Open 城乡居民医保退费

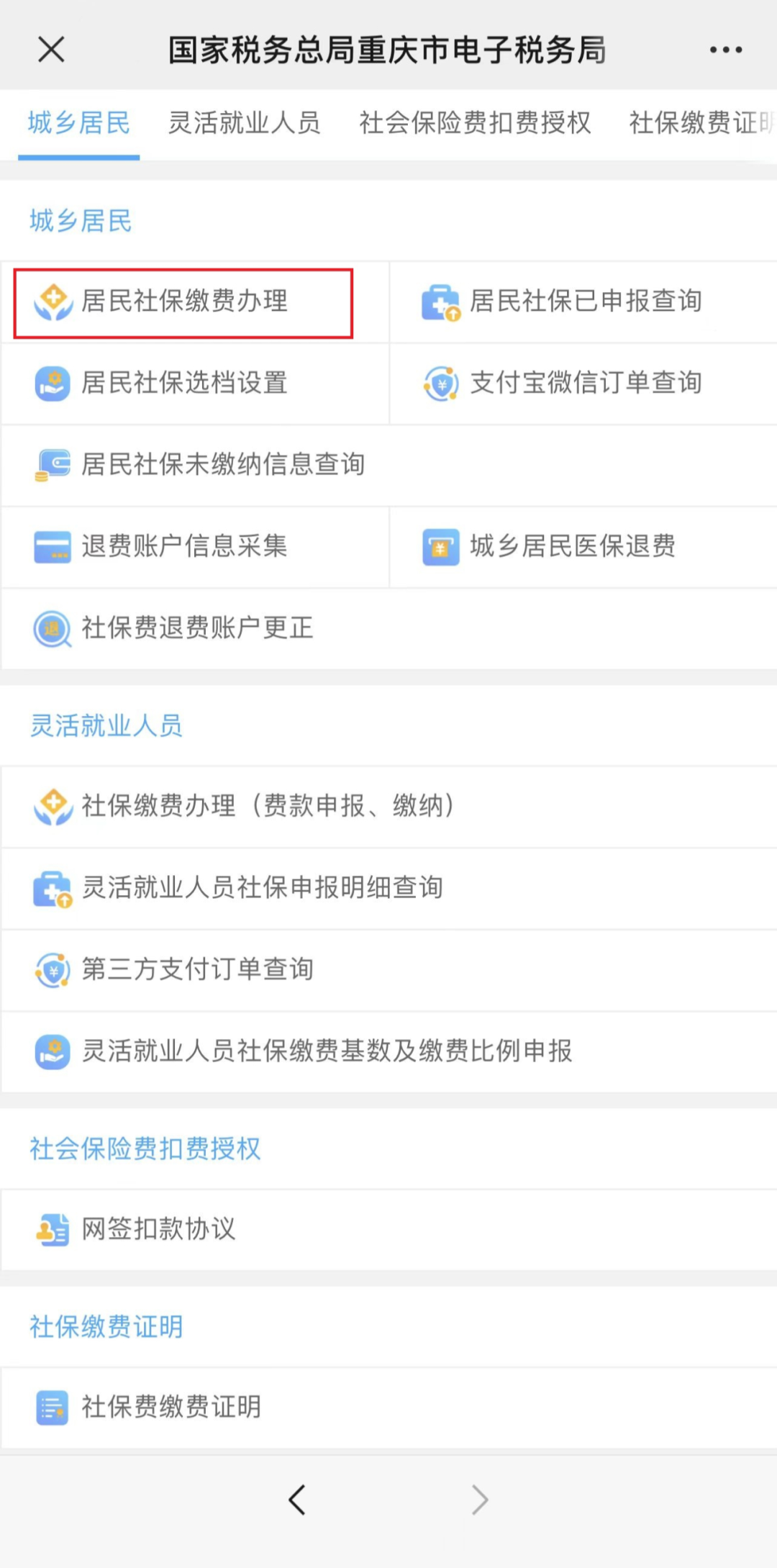[x=583, y=547]
